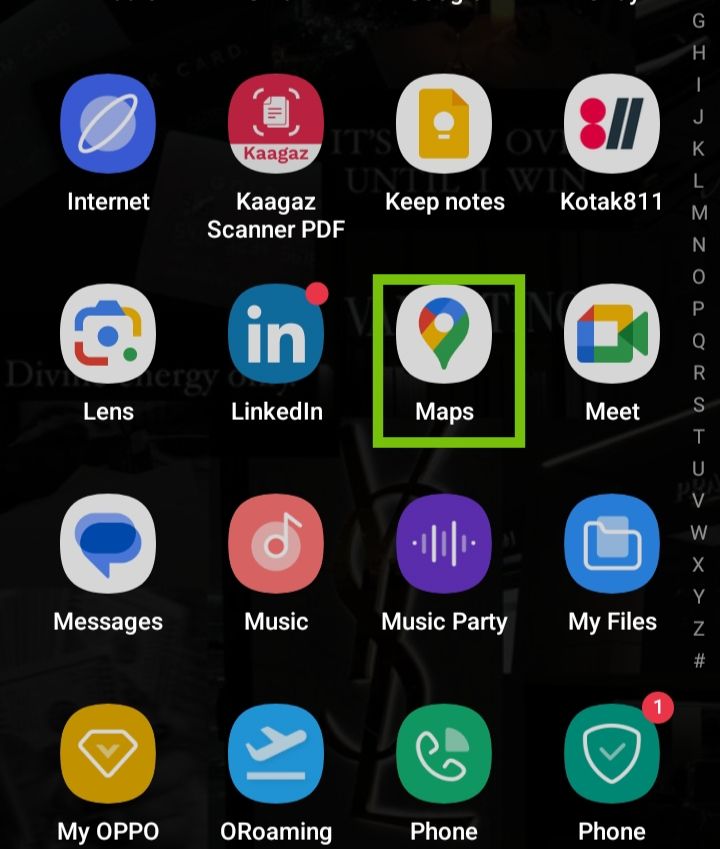The image size is (720, 849).
Task: Launch Kaagaz Scanner PDF
Action: tap(276, 125)
